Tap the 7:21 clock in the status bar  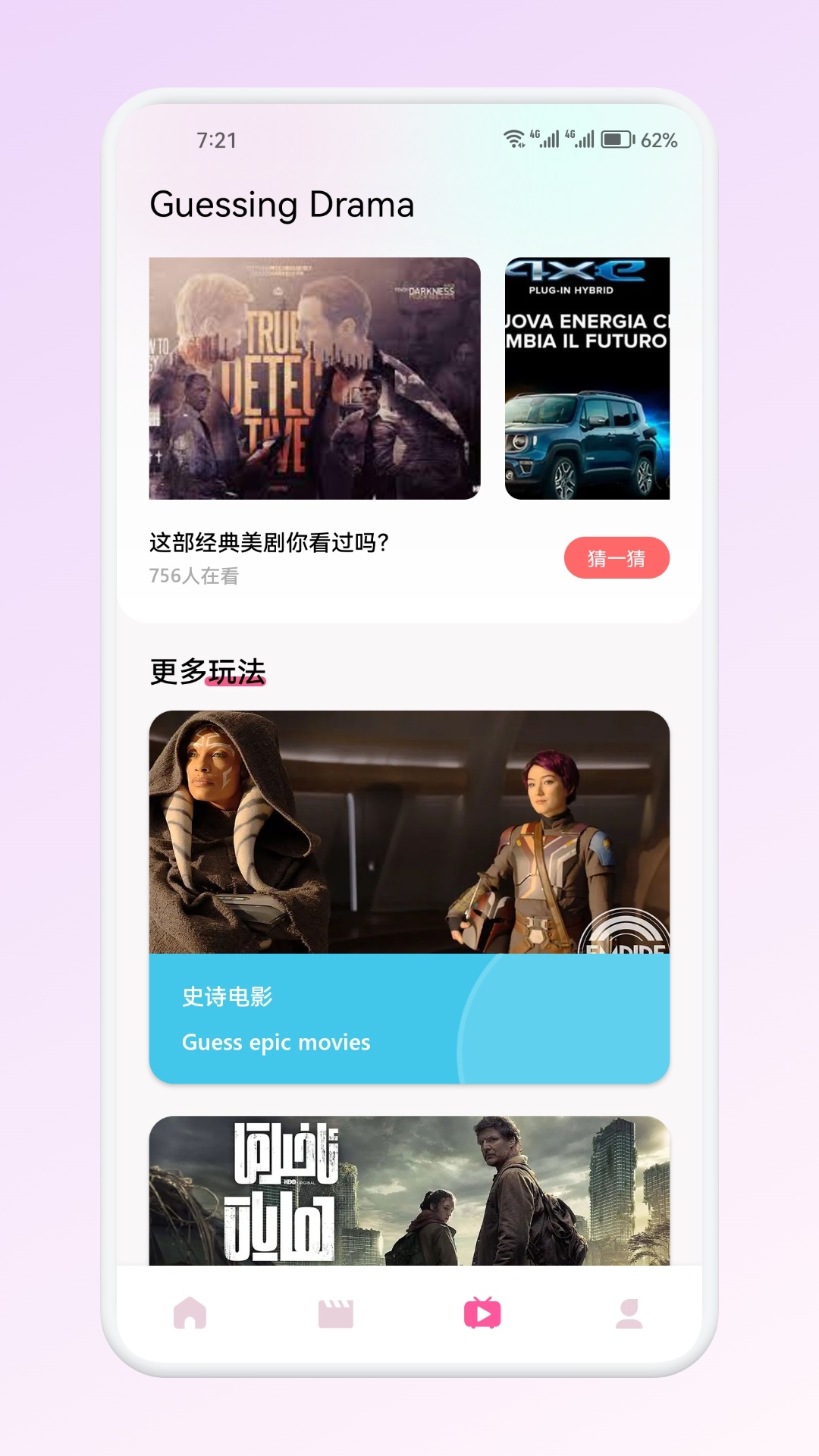[218, 138]
